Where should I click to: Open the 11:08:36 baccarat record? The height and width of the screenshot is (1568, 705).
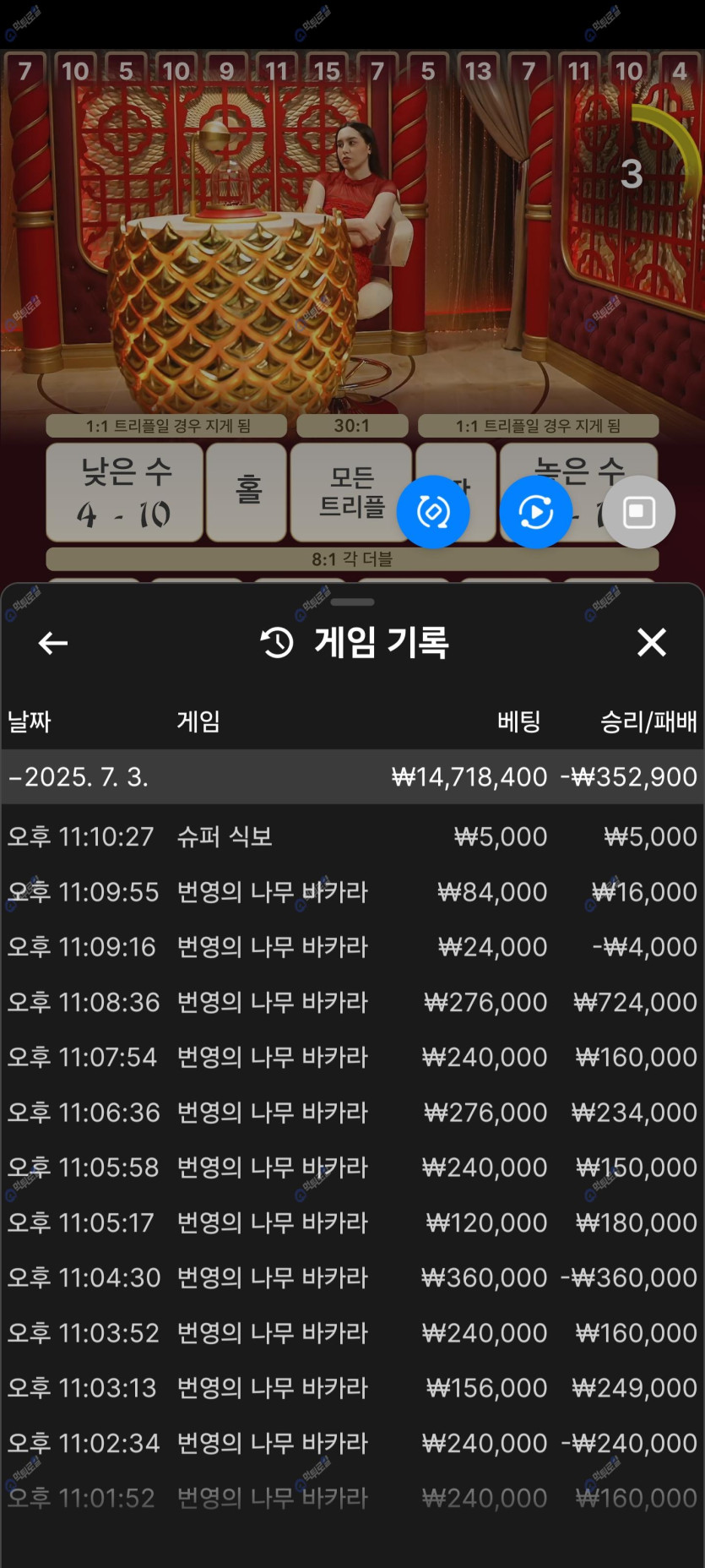[351, 1002]
